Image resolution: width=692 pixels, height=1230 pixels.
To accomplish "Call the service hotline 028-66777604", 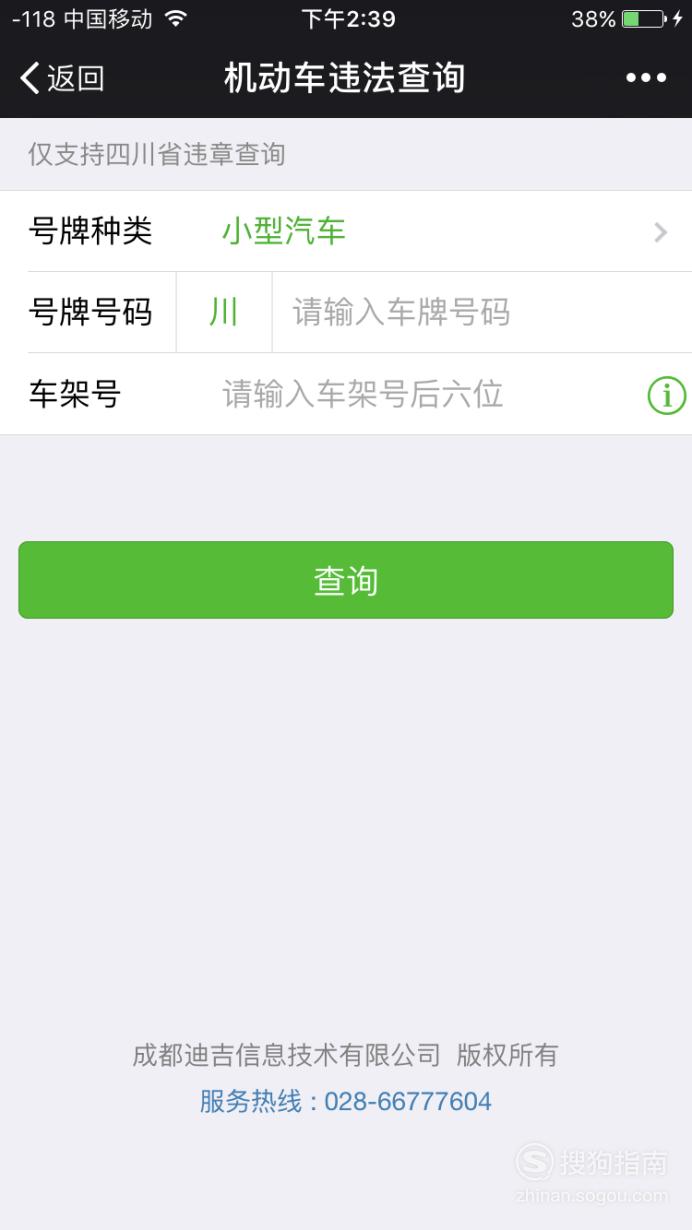I will pos(346,1101).
